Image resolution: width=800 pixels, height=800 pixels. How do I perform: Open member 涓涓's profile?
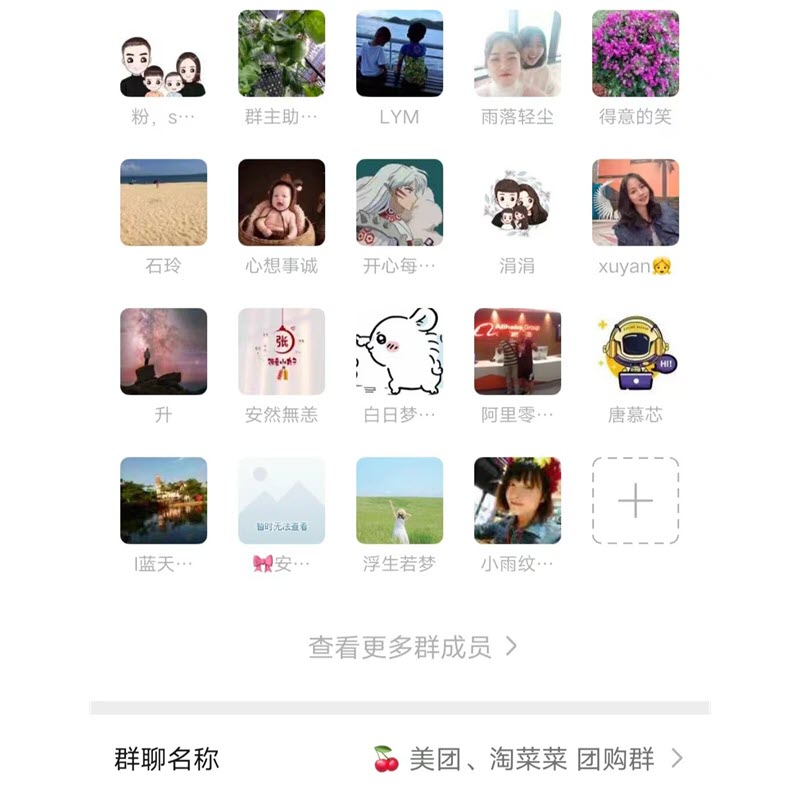pos(517,203)
